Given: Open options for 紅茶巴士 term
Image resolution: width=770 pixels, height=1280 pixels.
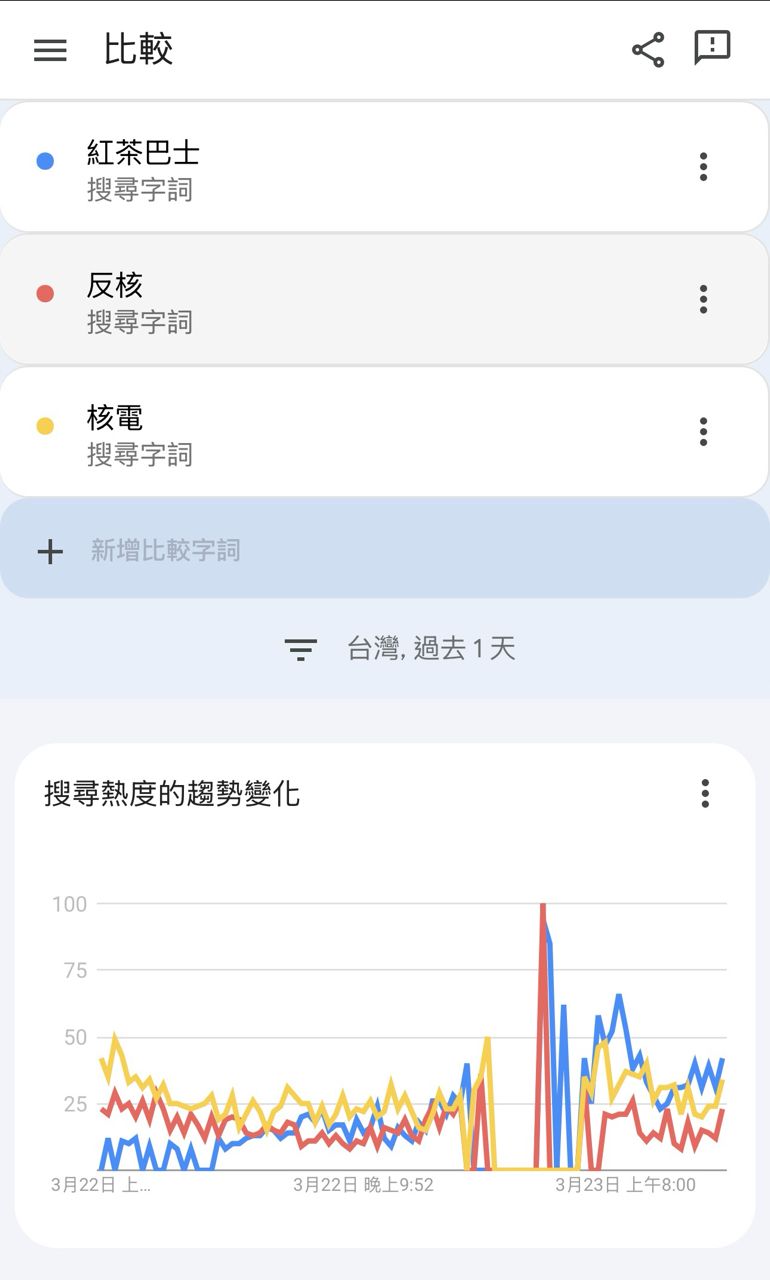Looking at the screenshot, I should point(704,167).
